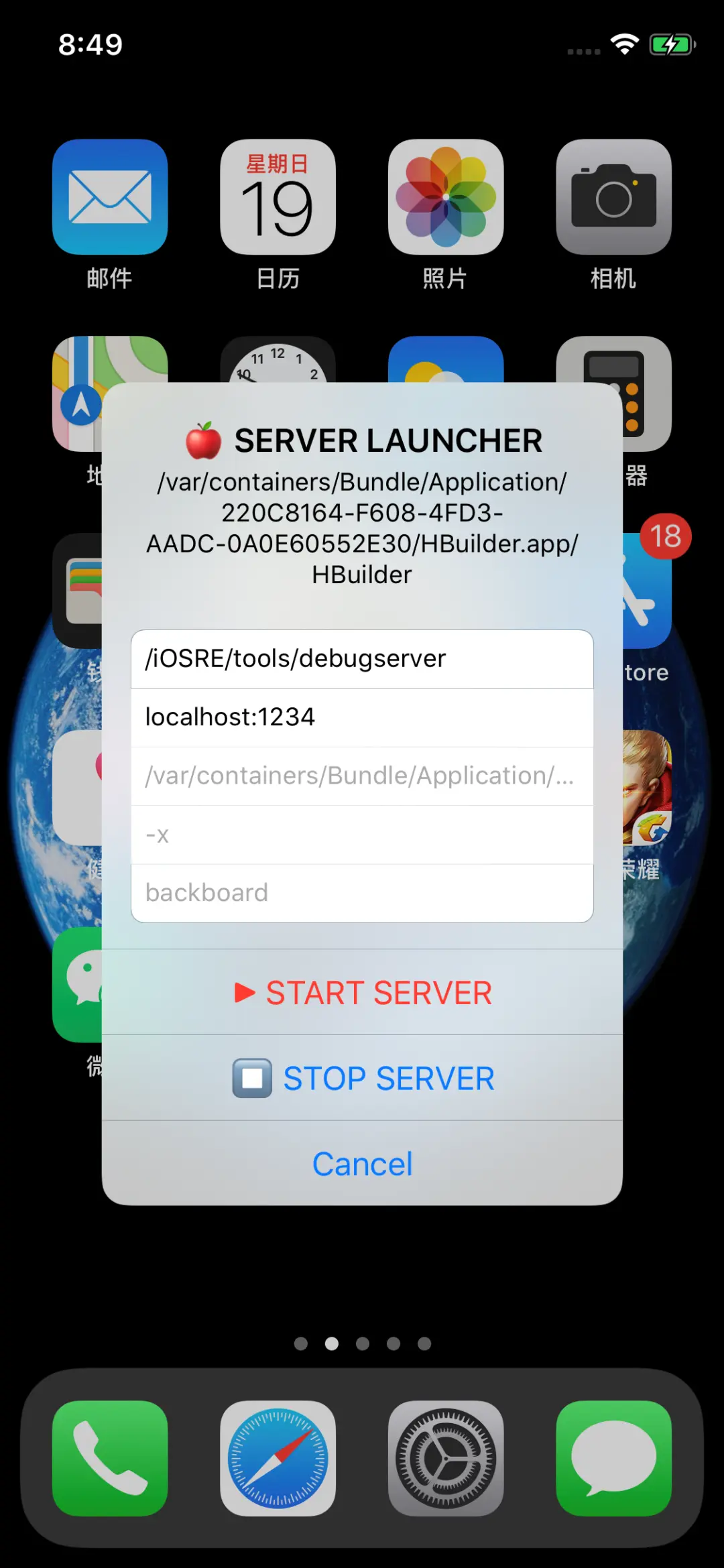Tap STOP SERVER button
This screenshot has height=1568, width=724.
point(362,1078)
